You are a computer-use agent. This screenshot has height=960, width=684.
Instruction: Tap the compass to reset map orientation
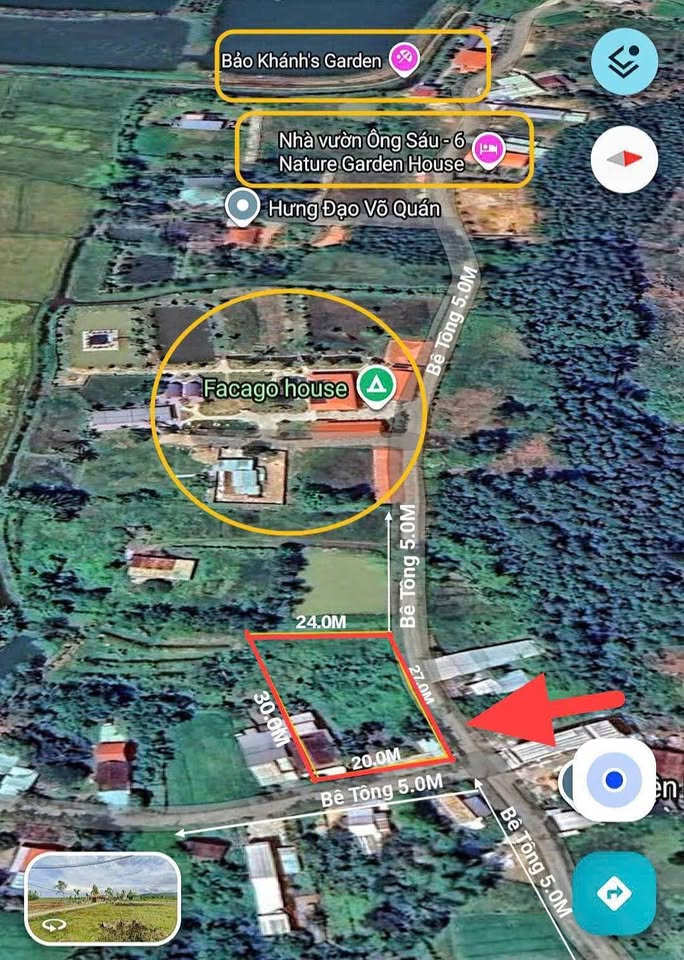pos(624,158)
